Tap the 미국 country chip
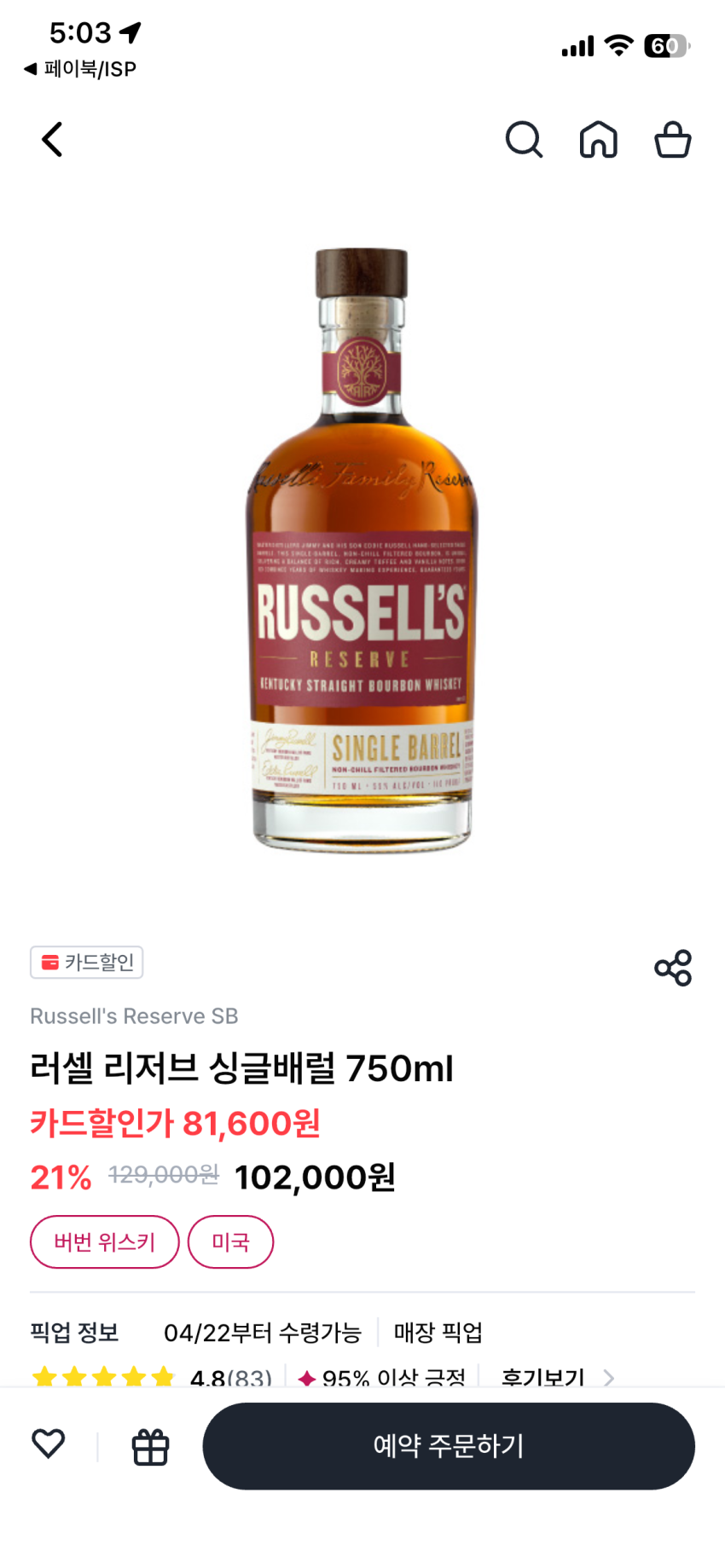The width and height of the screenshot is (725, 1568). (230, 1241)
